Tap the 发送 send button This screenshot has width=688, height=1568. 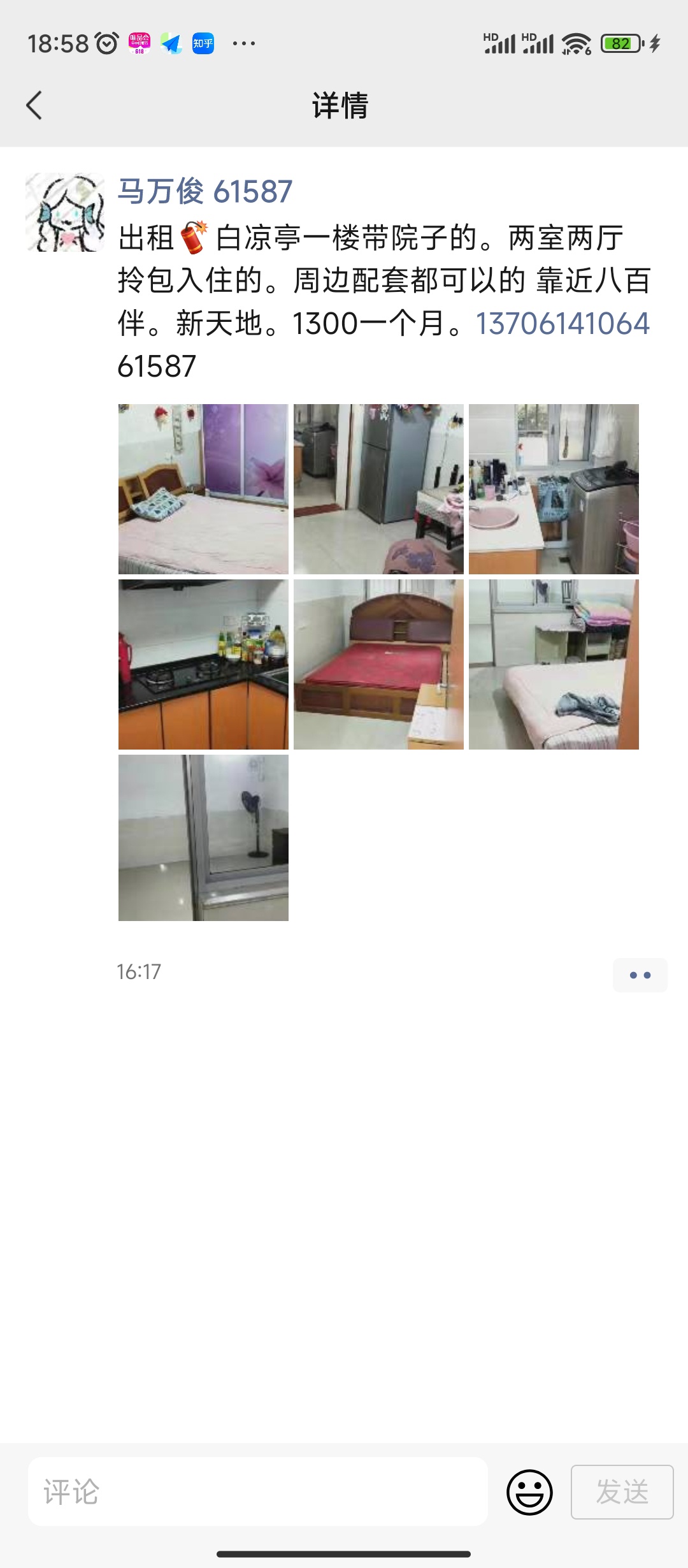tap(622, 1492)
